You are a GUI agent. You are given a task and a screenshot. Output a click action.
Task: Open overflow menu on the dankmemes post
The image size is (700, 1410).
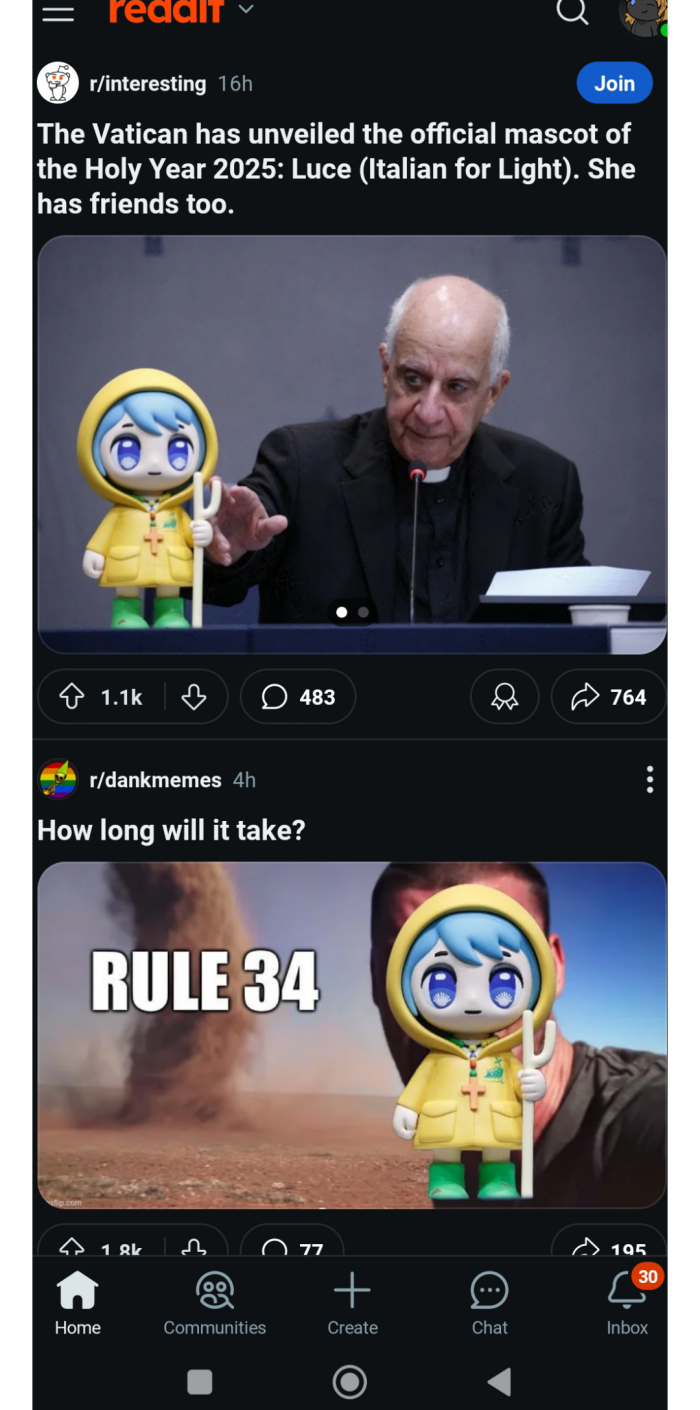[650, 780]
